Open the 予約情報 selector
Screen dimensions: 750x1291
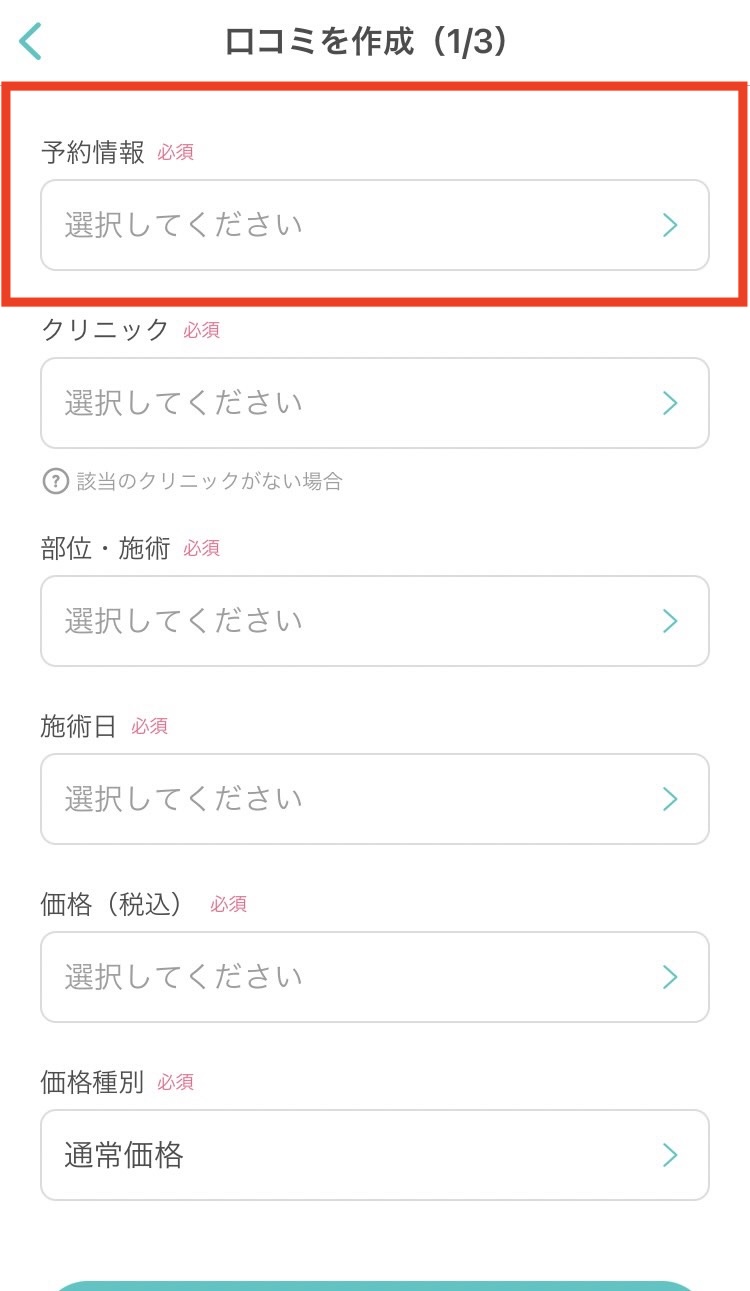tap(374, 225)
